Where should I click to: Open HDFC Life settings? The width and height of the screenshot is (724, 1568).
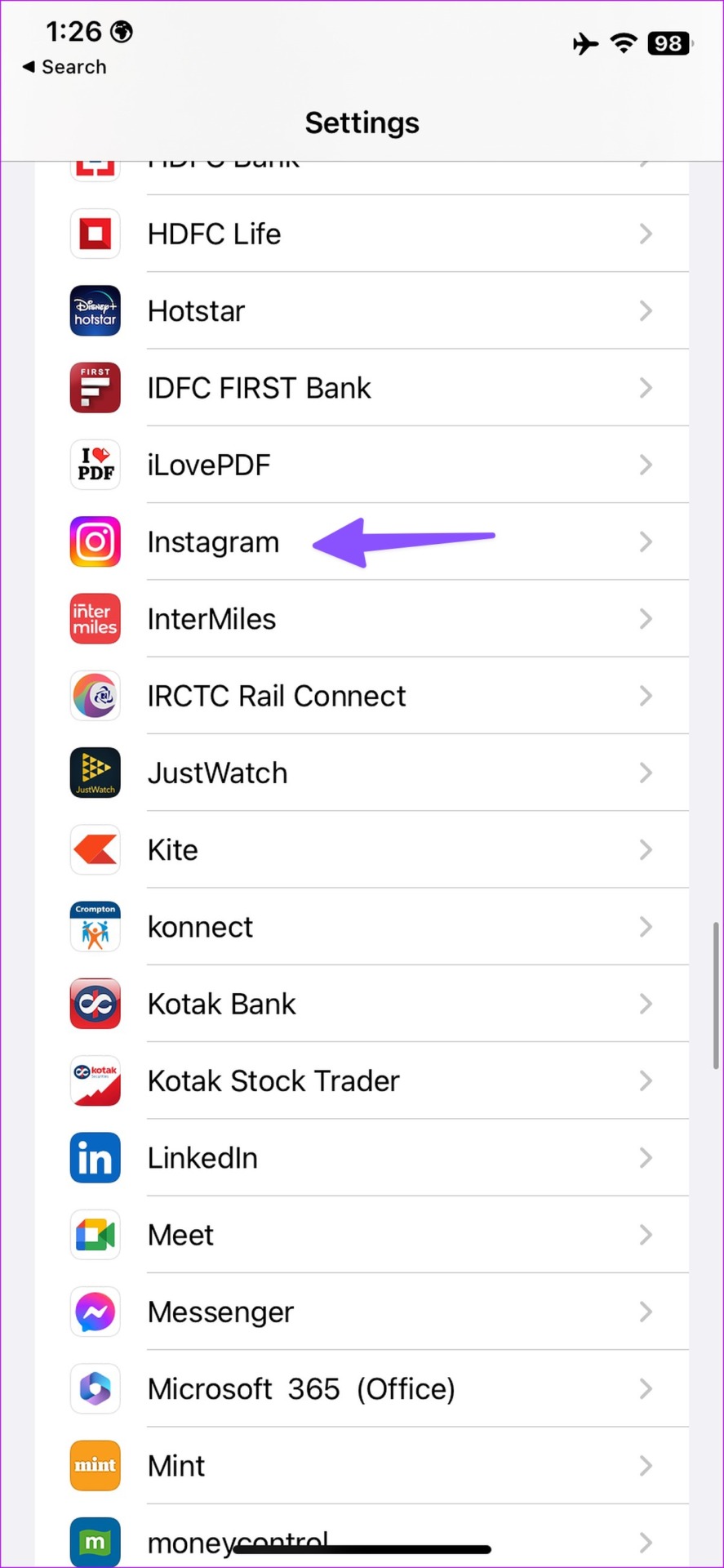pyautogui.click(x=362, y=234)
